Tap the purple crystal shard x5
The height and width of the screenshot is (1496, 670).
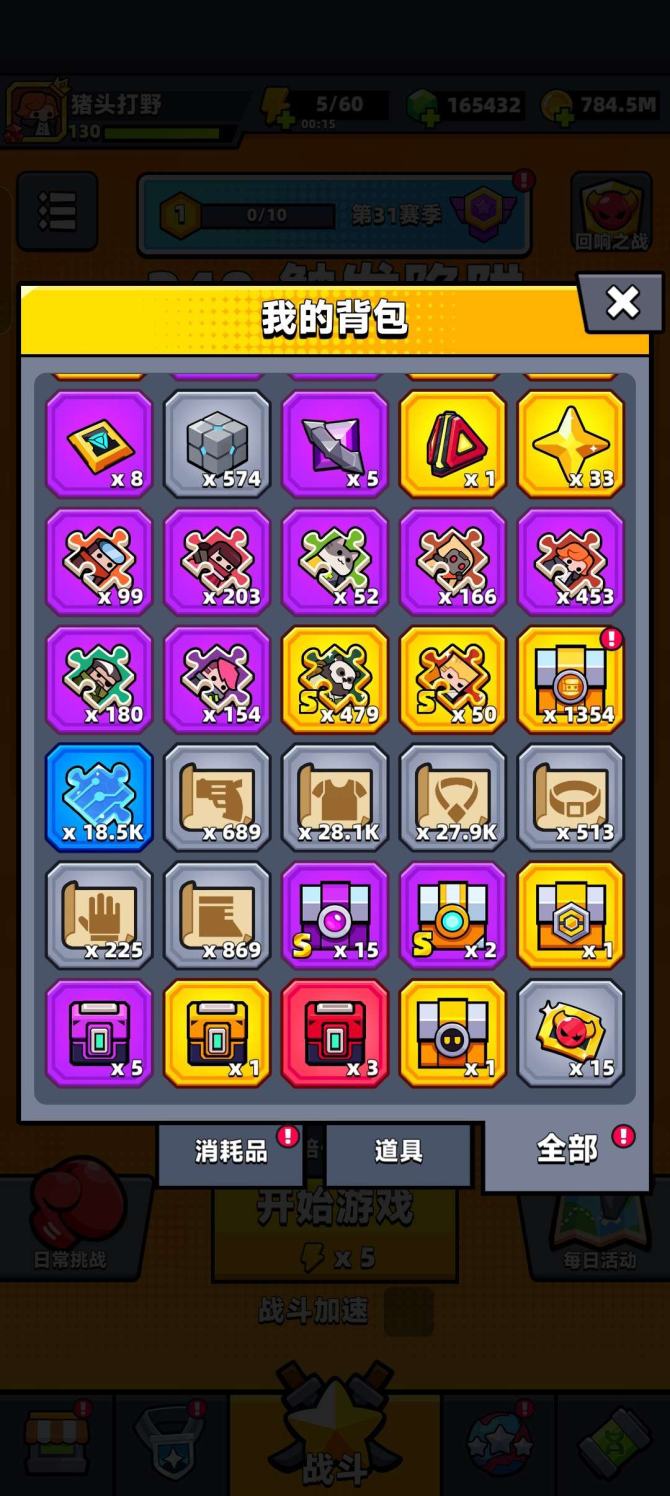pos(335,443)
